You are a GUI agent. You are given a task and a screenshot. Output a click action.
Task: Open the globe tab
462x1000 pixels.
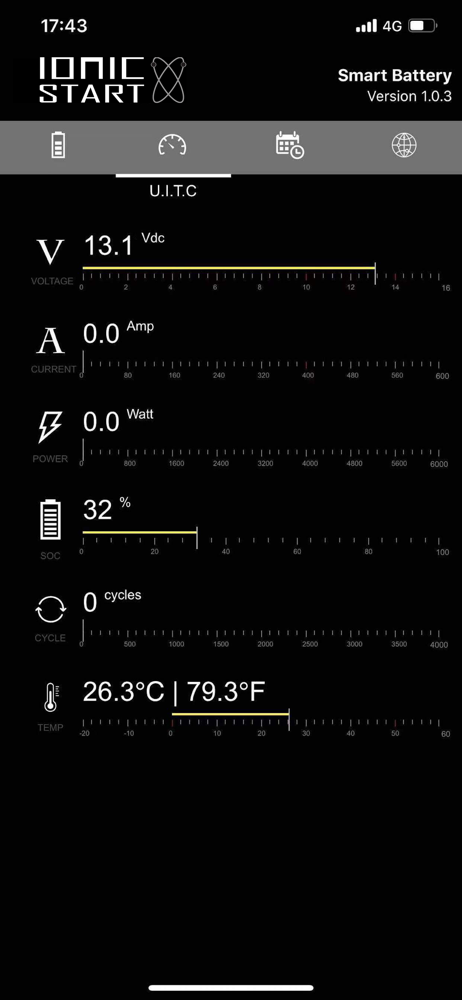point(404,145)
